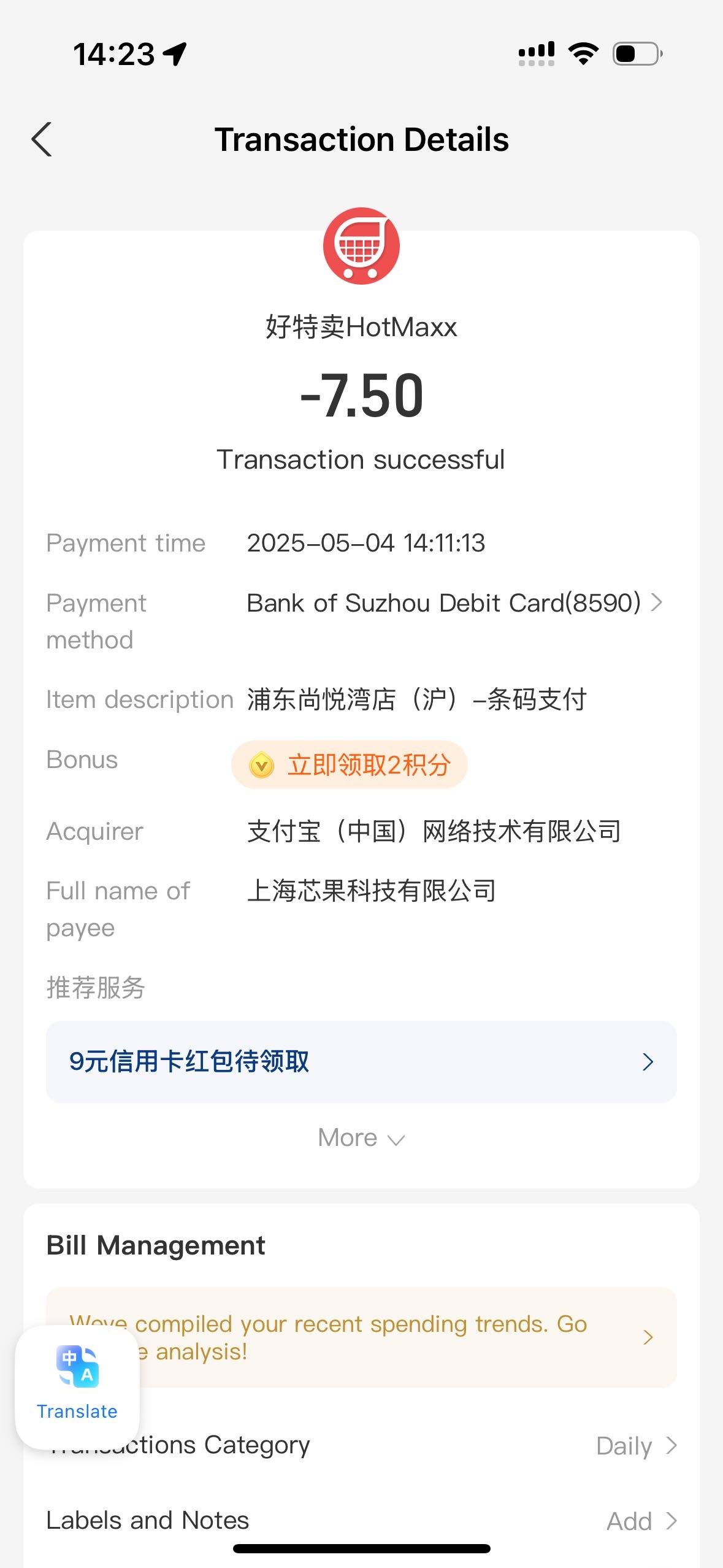Open Bank of Suzhou Debit Card payment method
The width and height of the screenshot is (723, 1568).
(454, 603)
